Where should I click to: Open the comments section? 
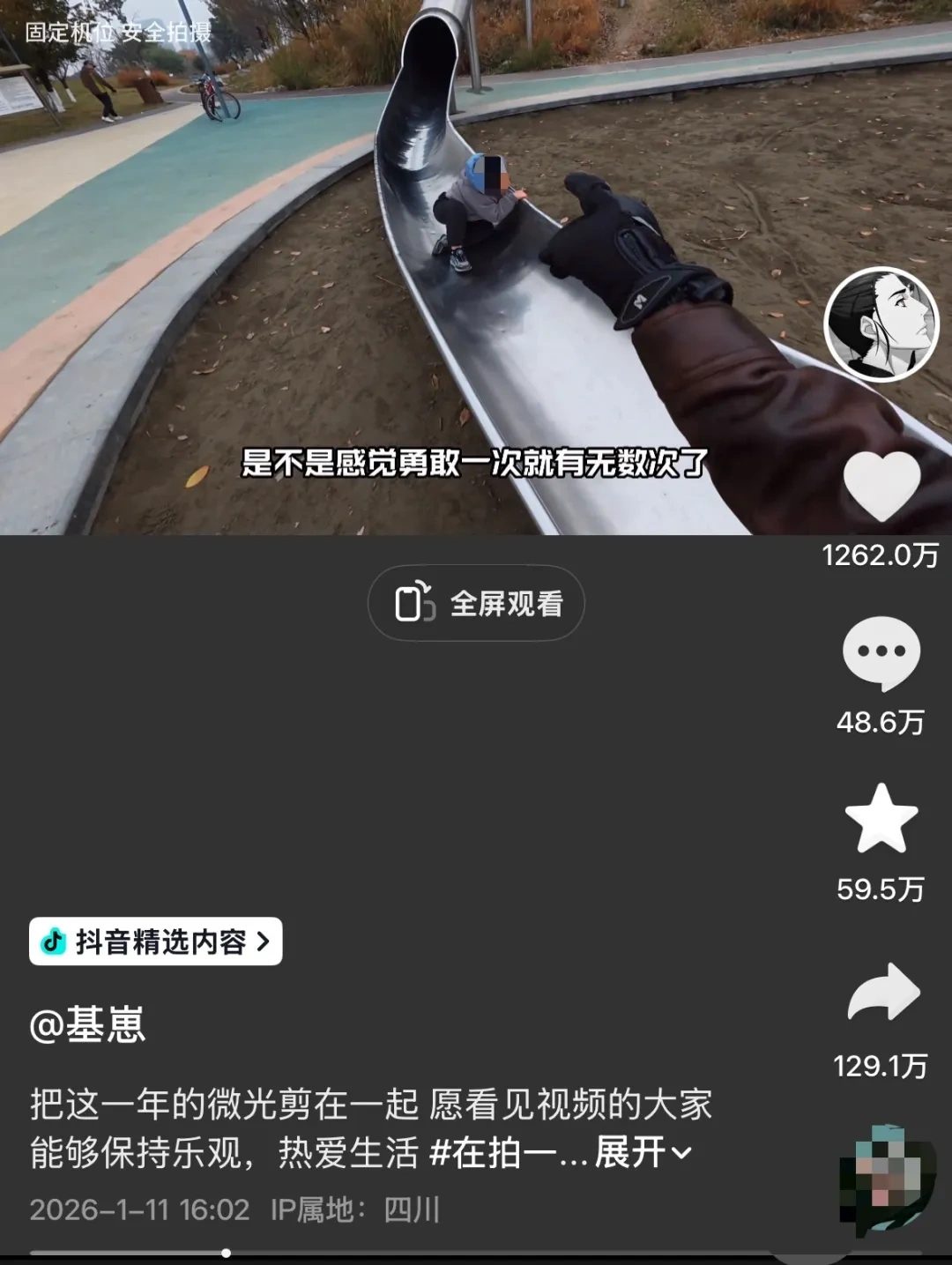[881, 653]
